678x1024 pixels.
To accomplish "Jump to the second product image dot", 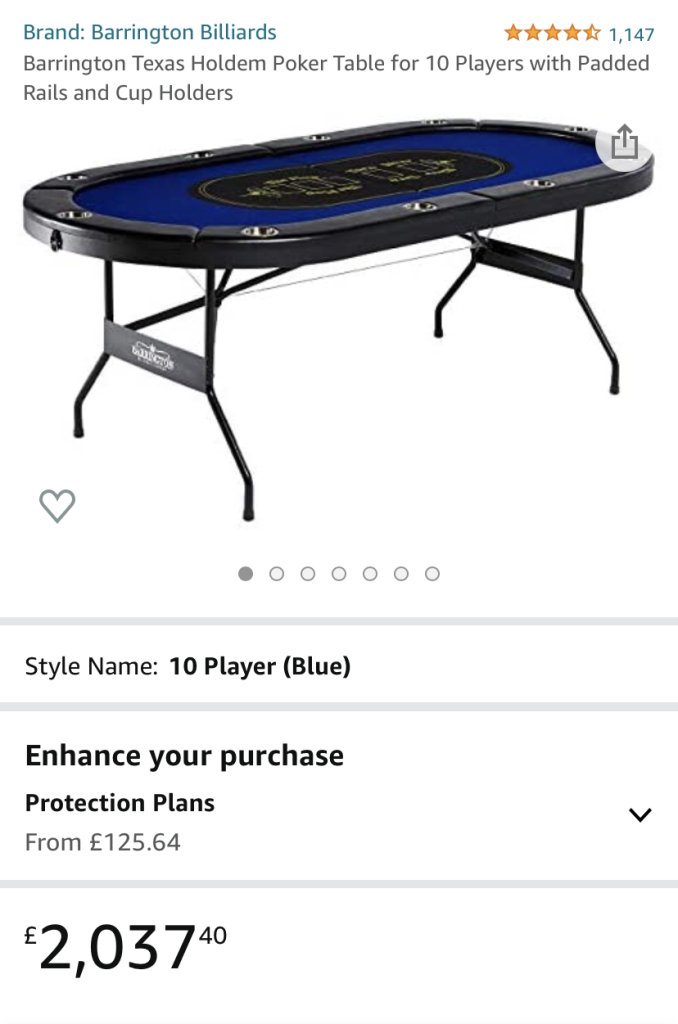I will (x=277, y=574).
